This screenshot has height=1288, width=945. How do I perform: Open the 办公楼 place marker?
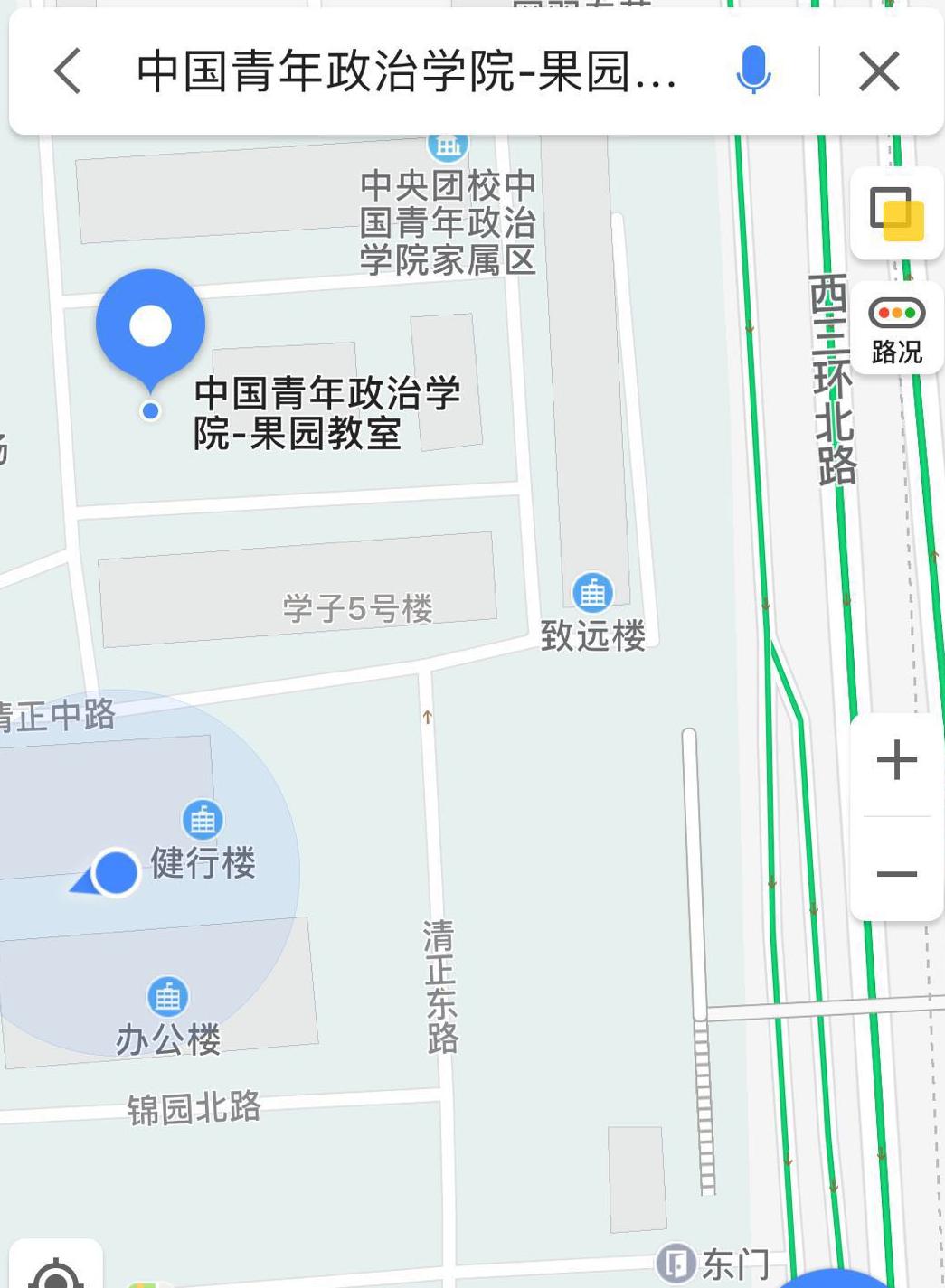coord(167,997)
